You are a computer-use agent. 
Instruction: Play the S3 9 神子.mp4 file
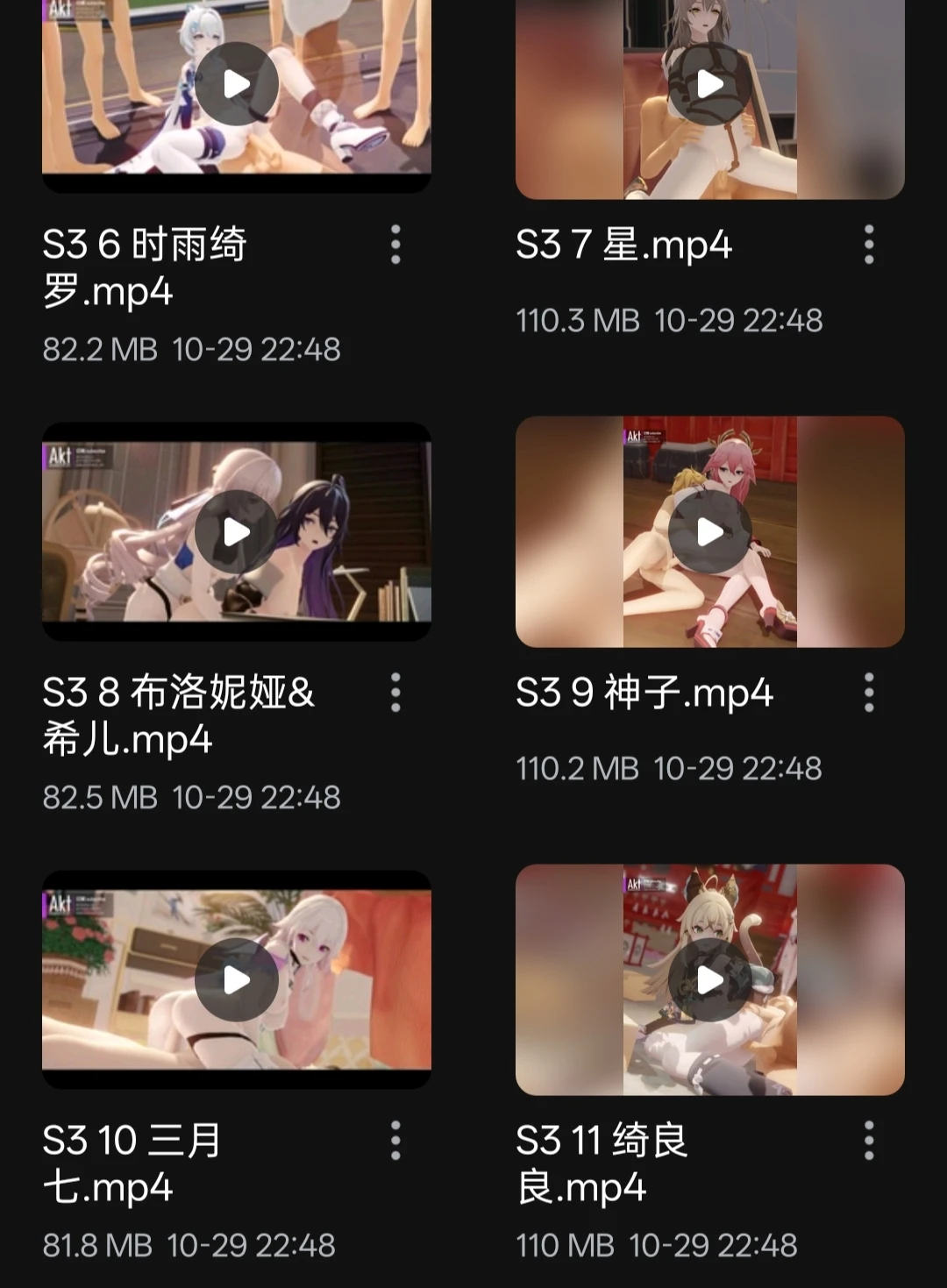[x=710, y=532]
